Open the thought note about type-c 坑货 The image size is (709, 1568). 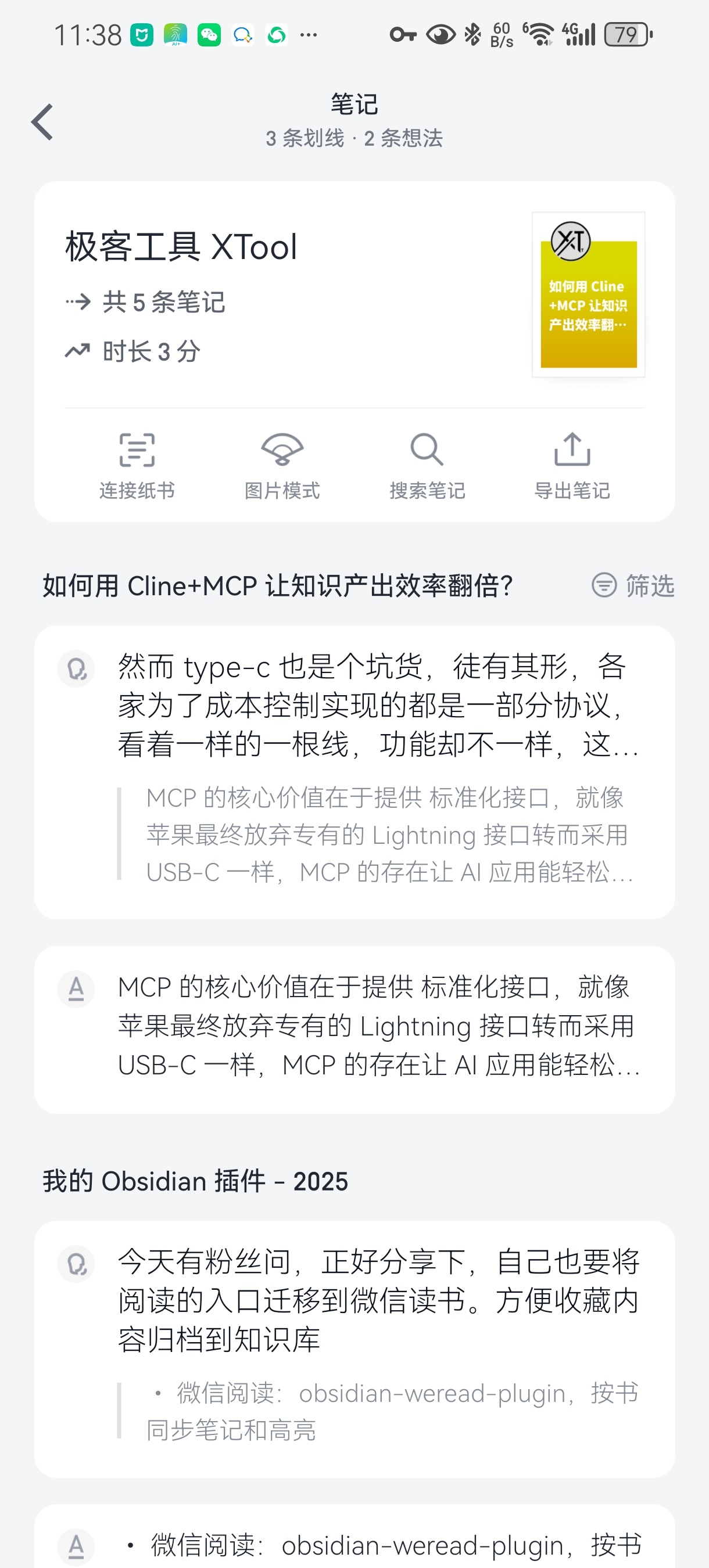(378, 705)
